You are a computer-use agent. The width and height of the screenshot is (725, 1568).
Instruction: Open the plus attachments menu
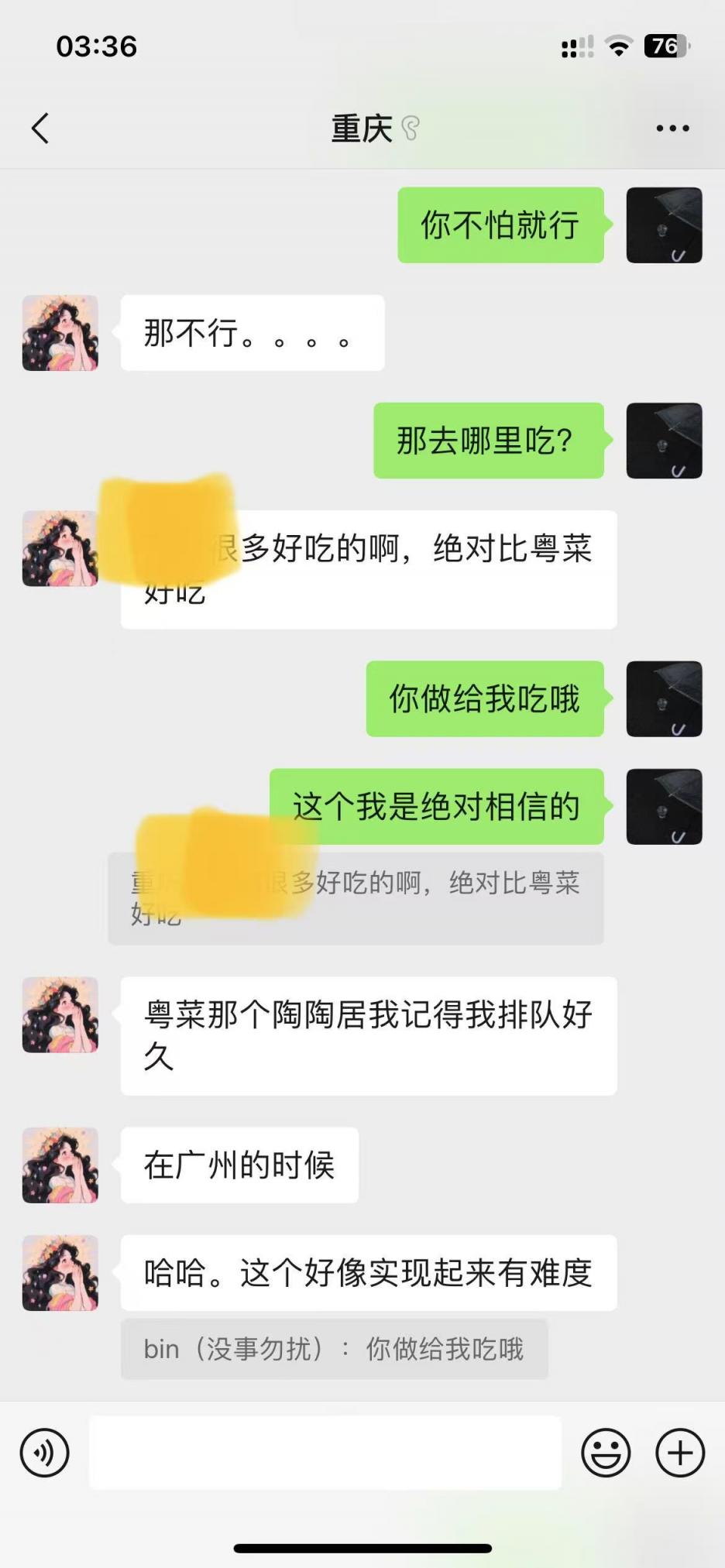[x=679, y=1453]
